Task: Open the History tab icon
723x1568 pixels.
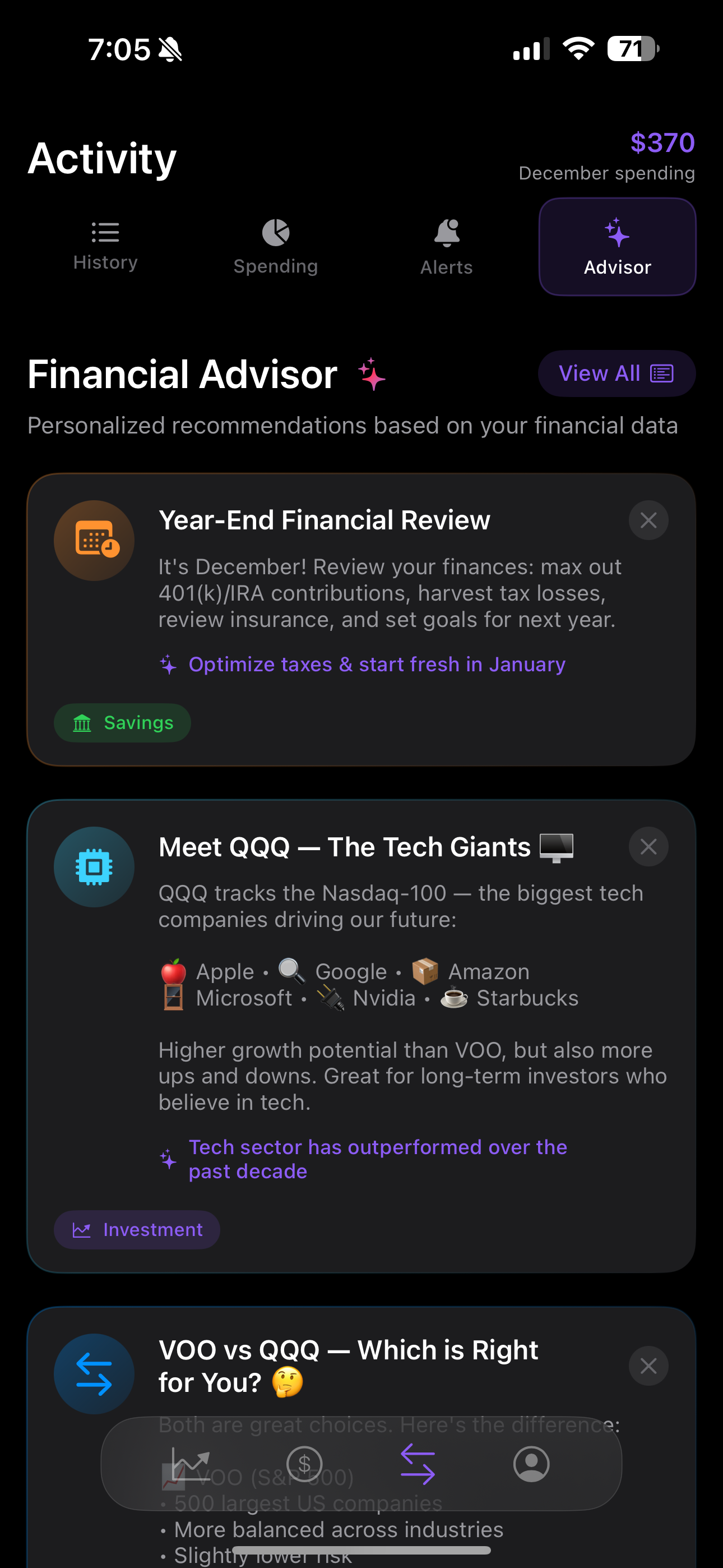Action: coord(105,232)
